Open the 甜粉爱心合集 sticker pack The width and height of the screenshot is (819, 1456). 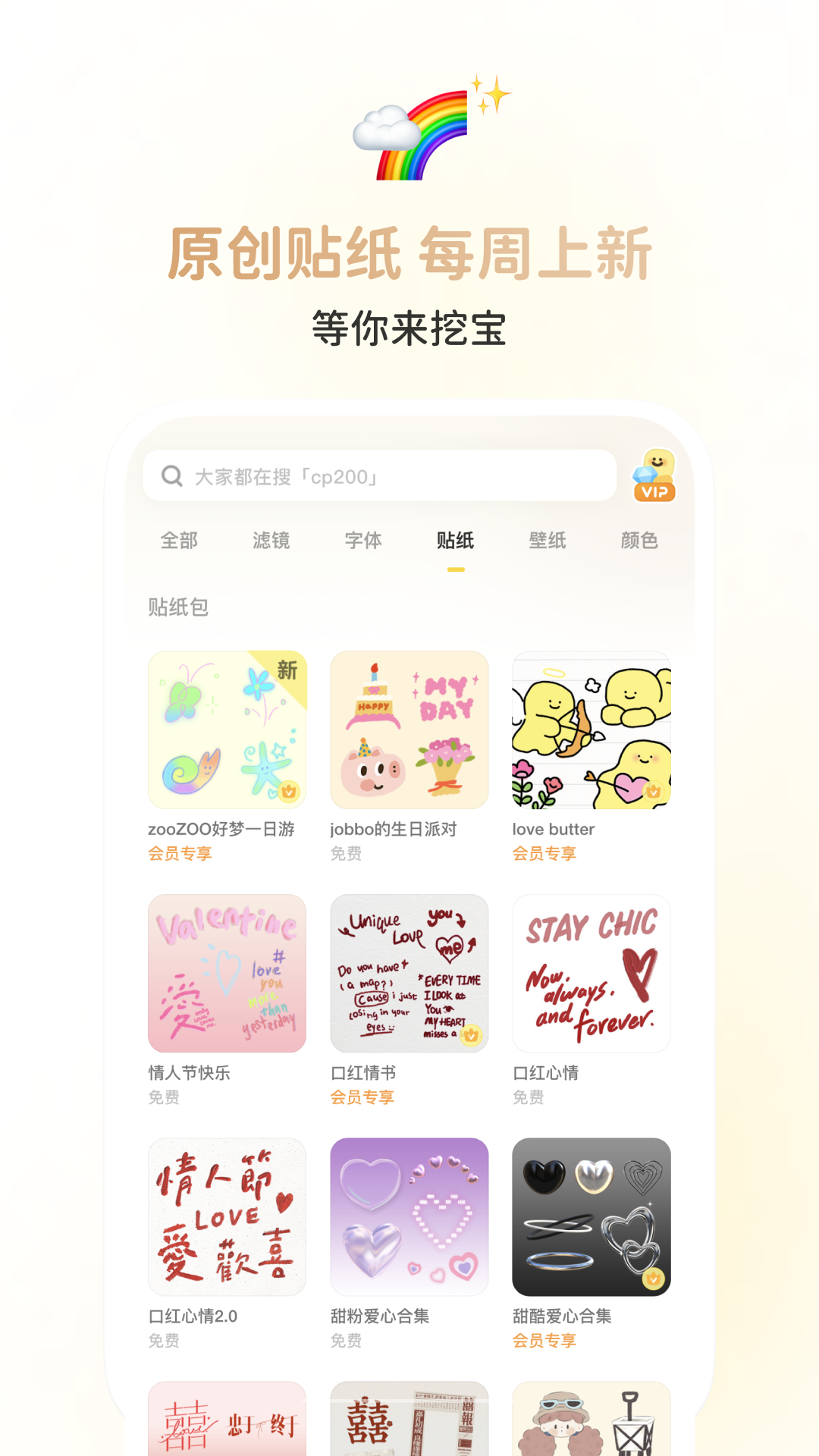[x=409, y=1217]
